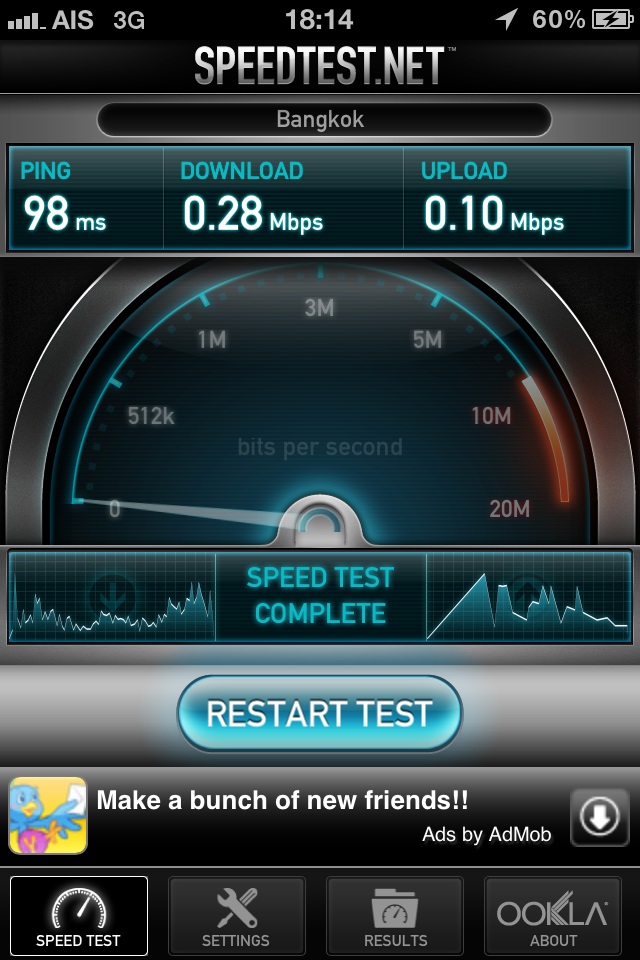Open the Settings tab
Viewport: 640px width, 960px height.
click(x=236, y=915)
